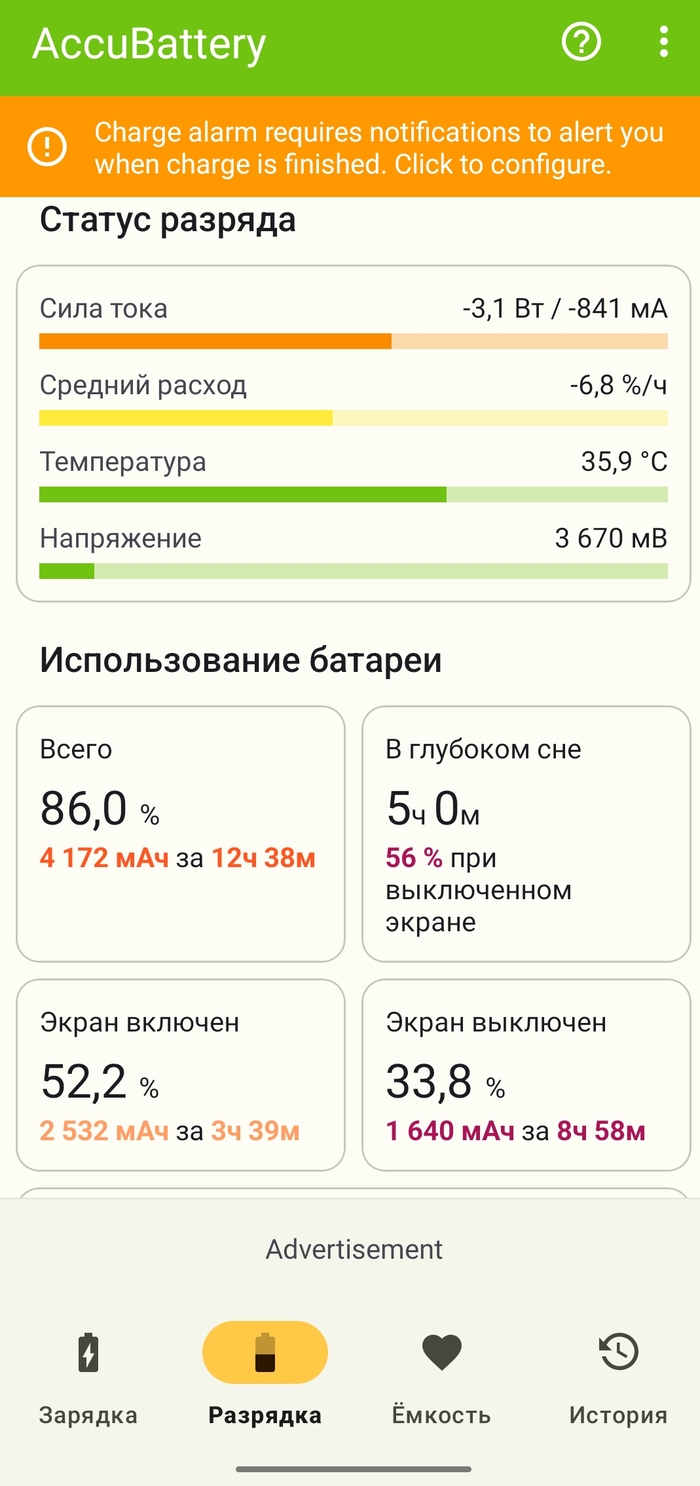
Task: Open the three-dot overflow menu
Action: tap(663, 42)
